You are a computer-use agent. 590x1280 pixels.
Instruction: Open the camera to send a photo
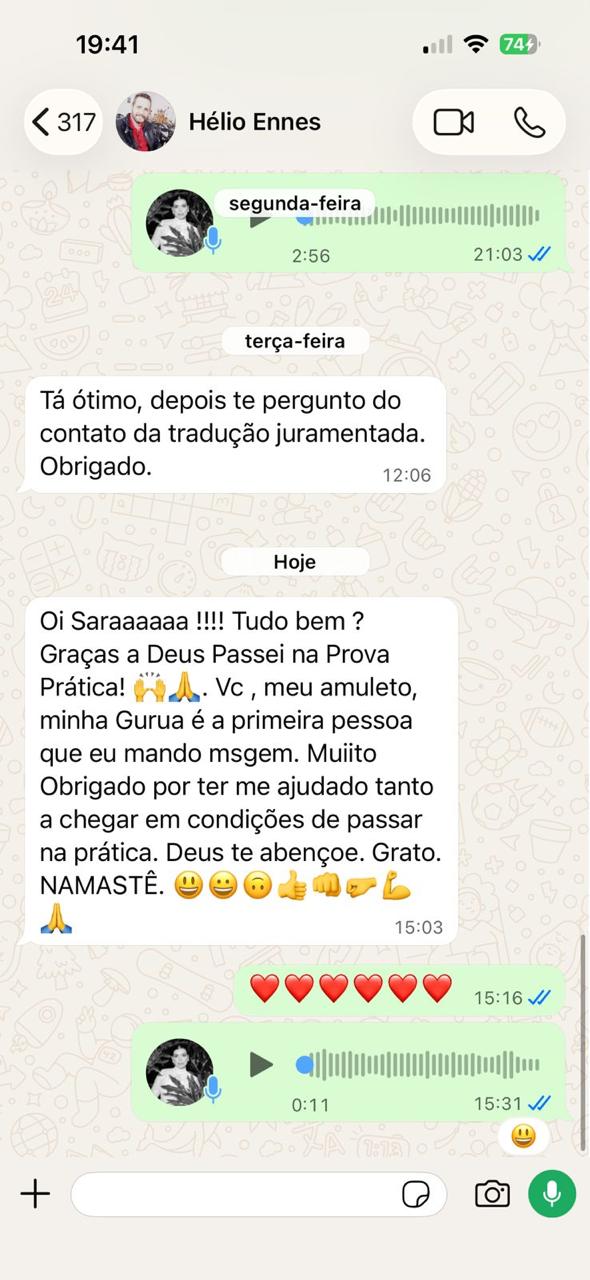click(x=492, y=1194)
